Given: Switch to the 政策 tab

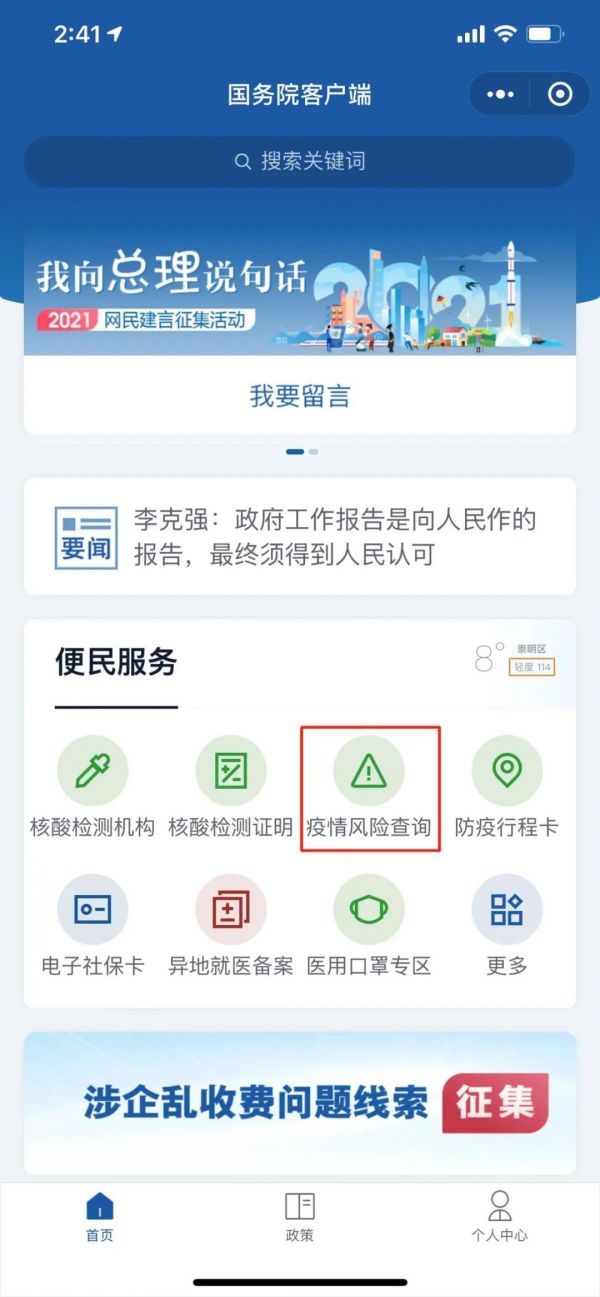Looking at the screenshot, I should (300, 1216).
